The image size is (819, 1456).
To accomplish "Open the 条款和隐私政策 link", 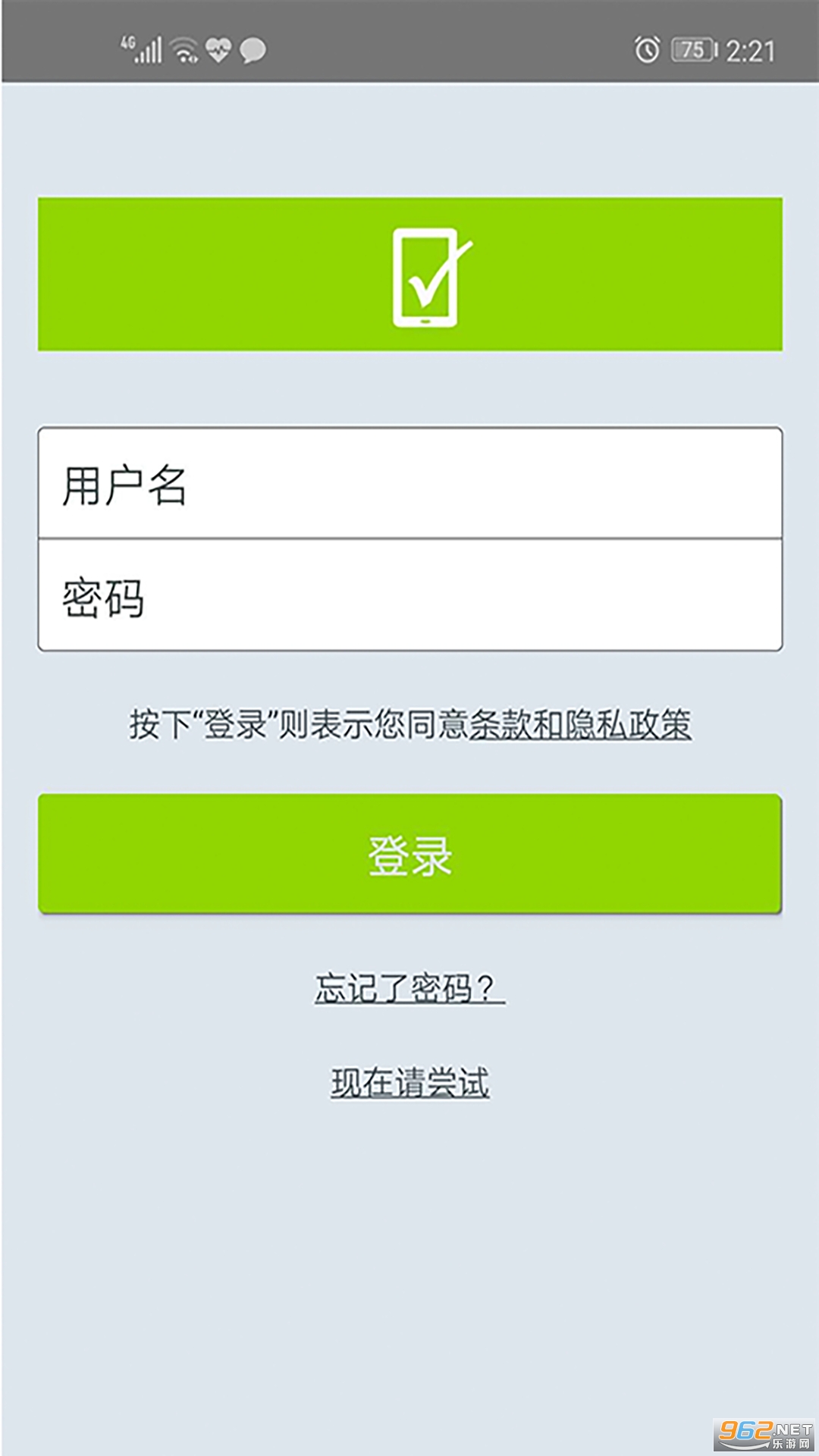I will tap(580, 724).
